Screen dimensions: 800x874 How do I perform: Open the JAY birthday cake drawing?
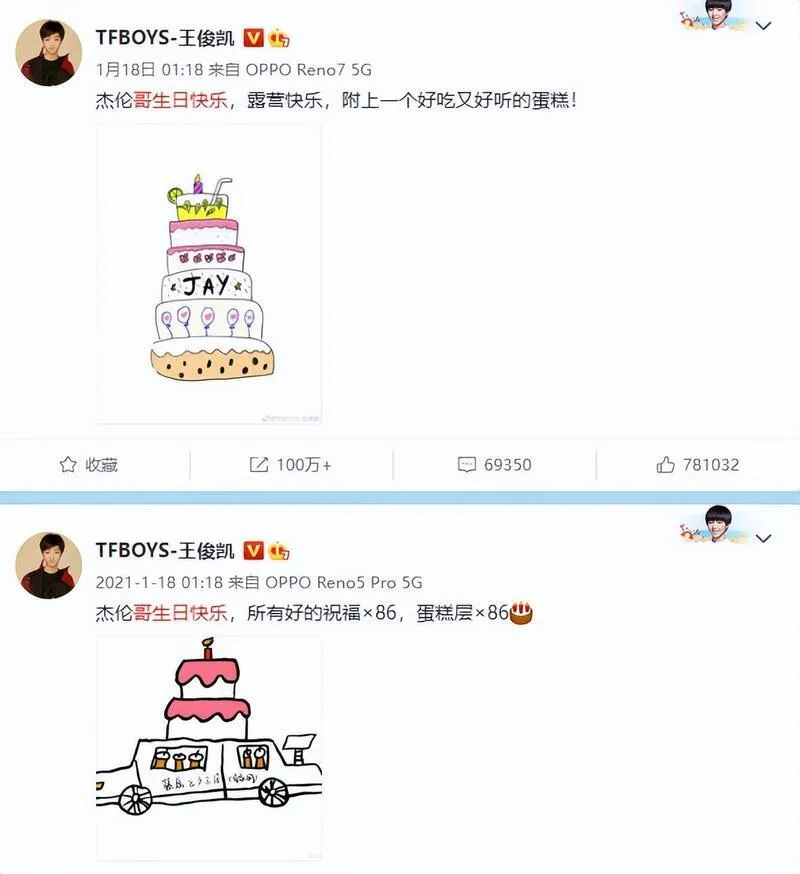(x=208, y=275)
